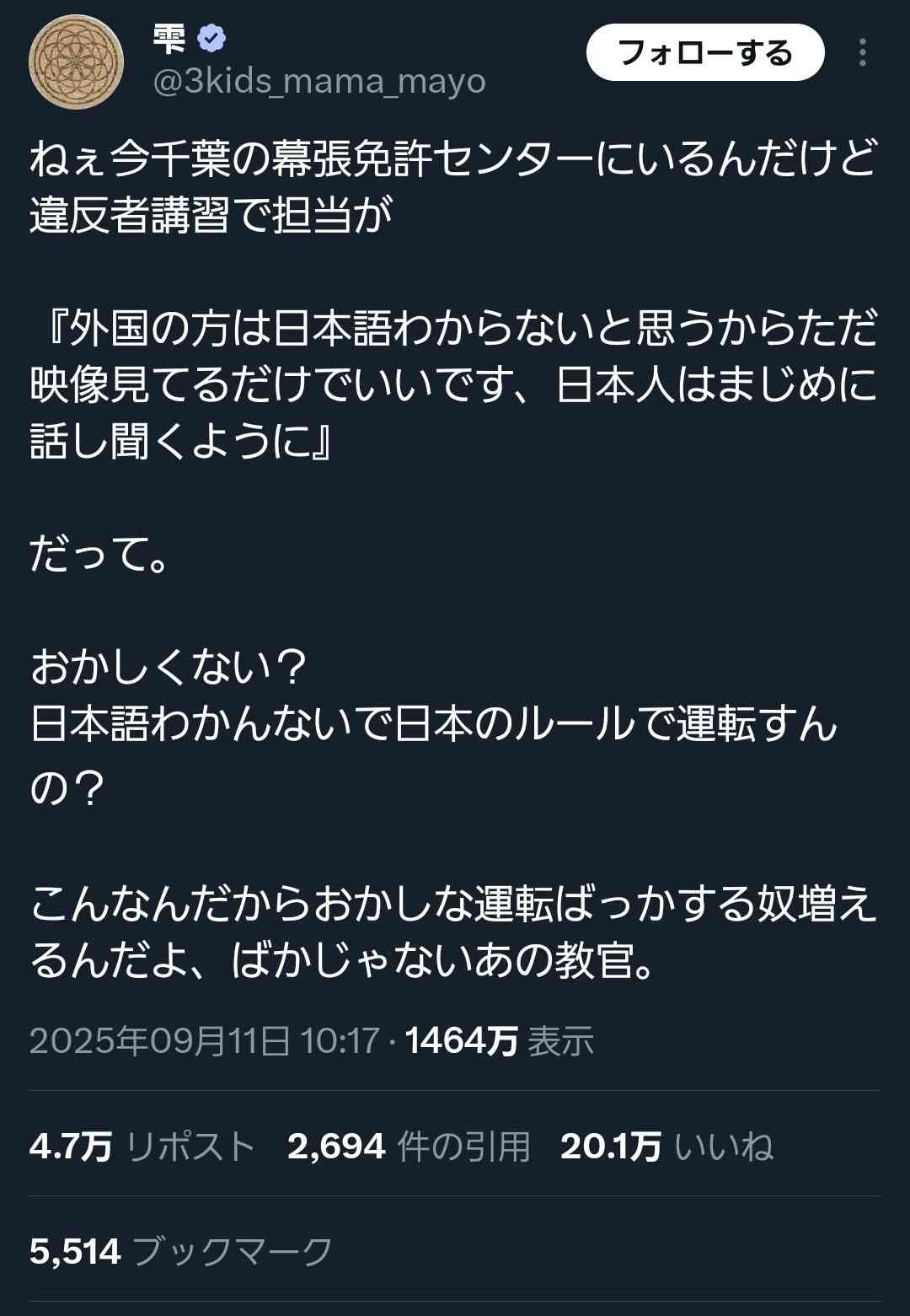910x1316 pixels.
Task: Open the post's three-dot overflow menu
Action: pyautogui.click(x=862, y=53)
